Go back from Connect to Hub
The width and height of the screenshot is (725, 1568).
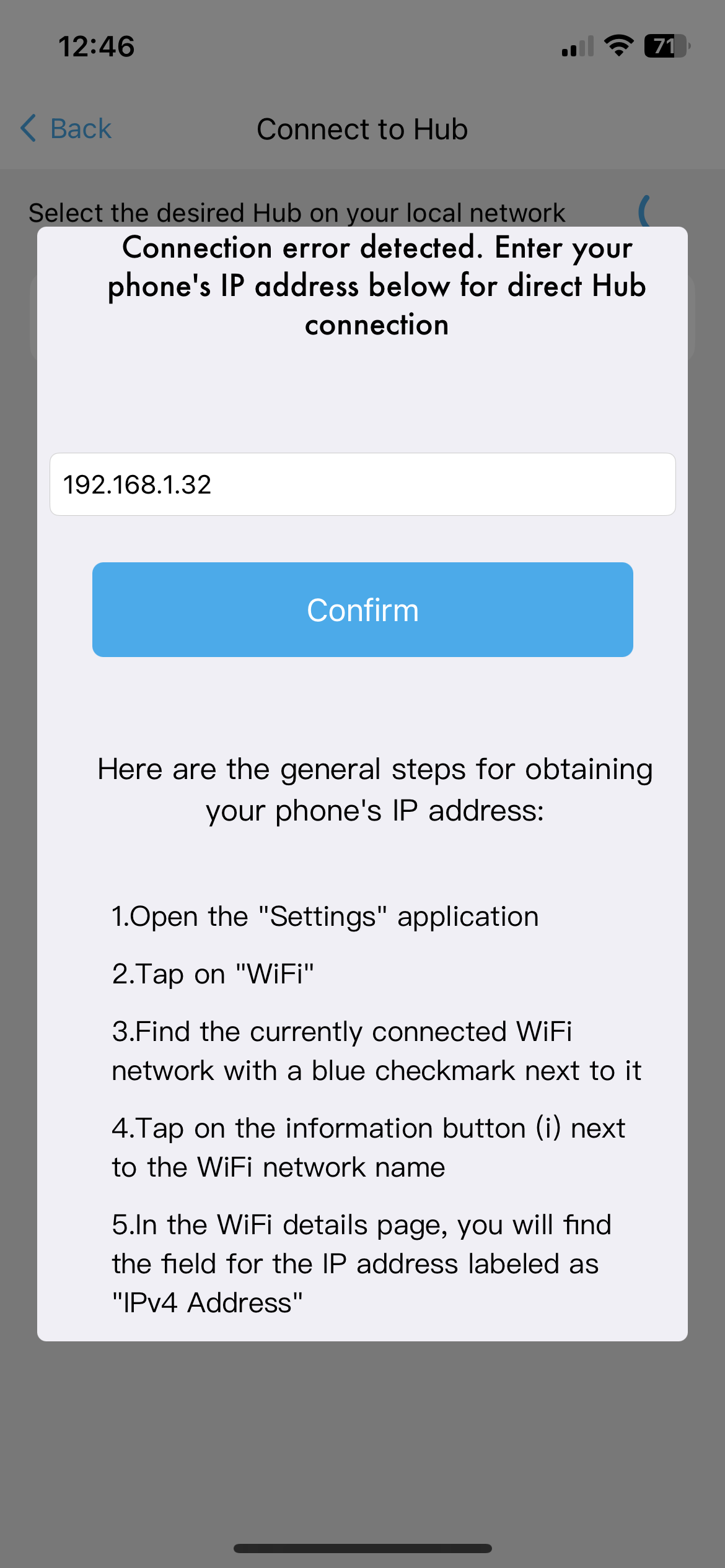(x=67, y=129)
